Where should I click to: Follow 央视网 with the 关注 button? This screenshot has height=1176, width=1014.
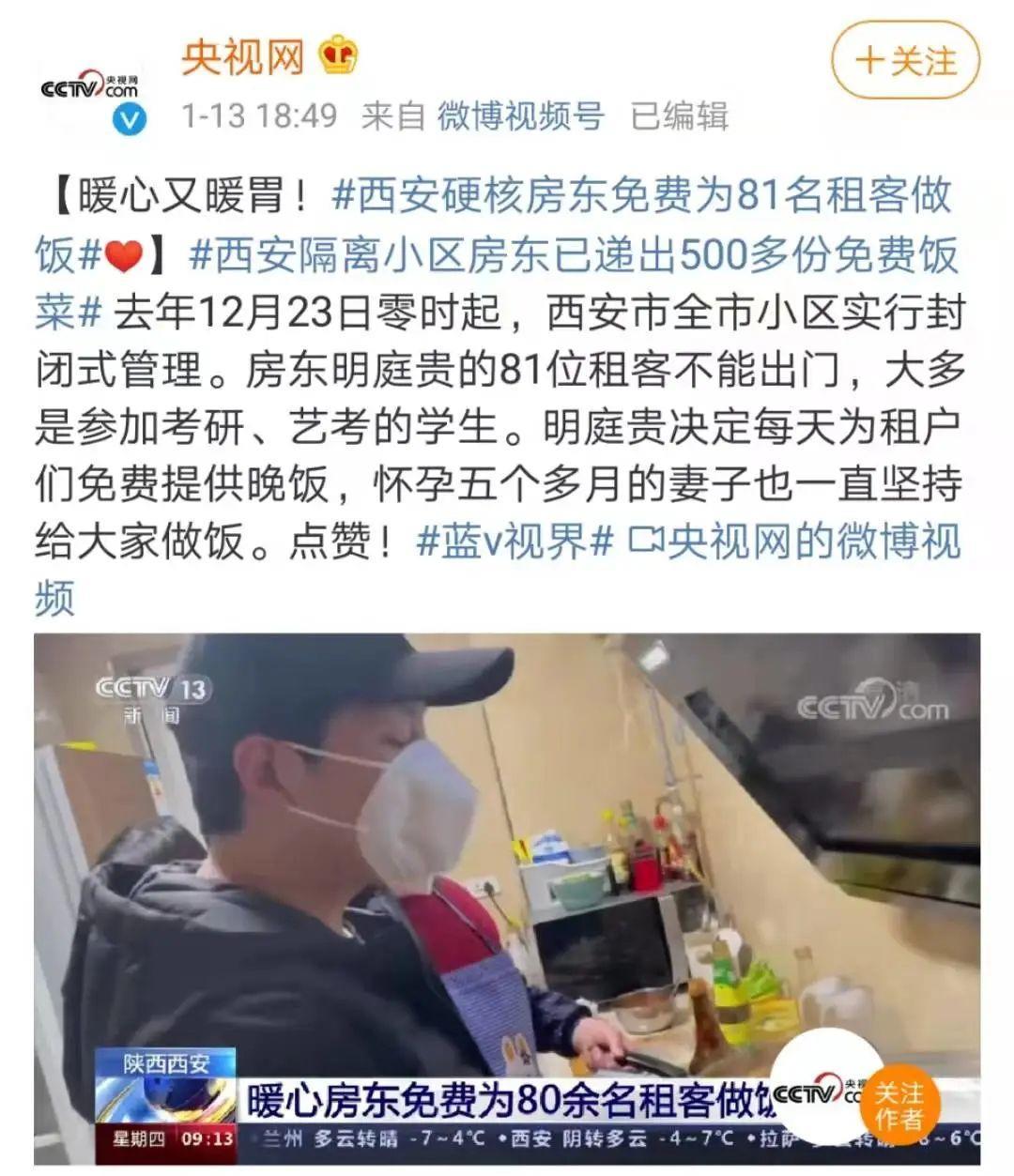(x=905, y=61)
